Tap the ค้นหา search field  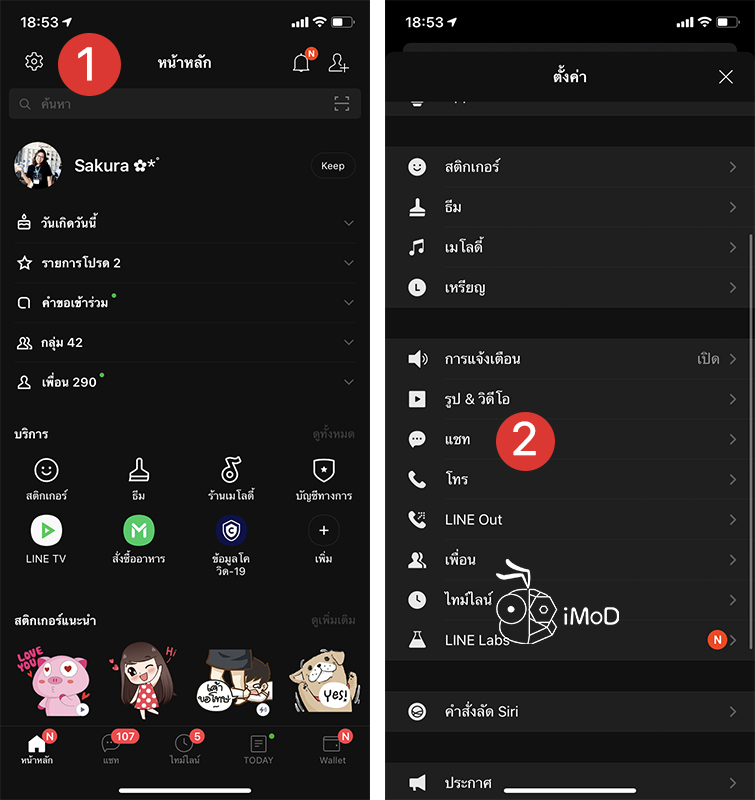click(170, 104)
